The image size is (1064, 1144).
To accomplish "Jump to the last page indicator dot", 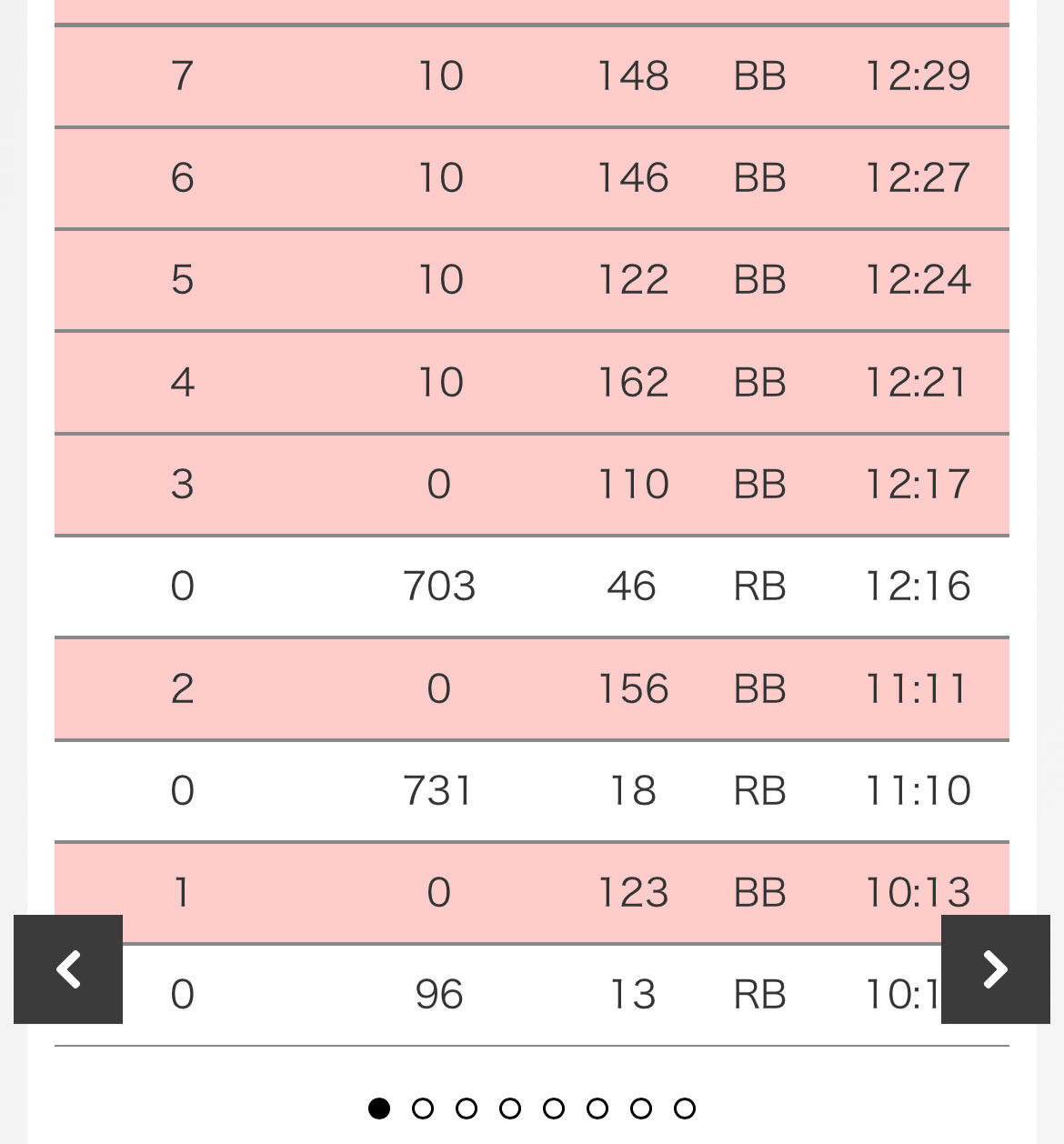I will pos(685,1109).
